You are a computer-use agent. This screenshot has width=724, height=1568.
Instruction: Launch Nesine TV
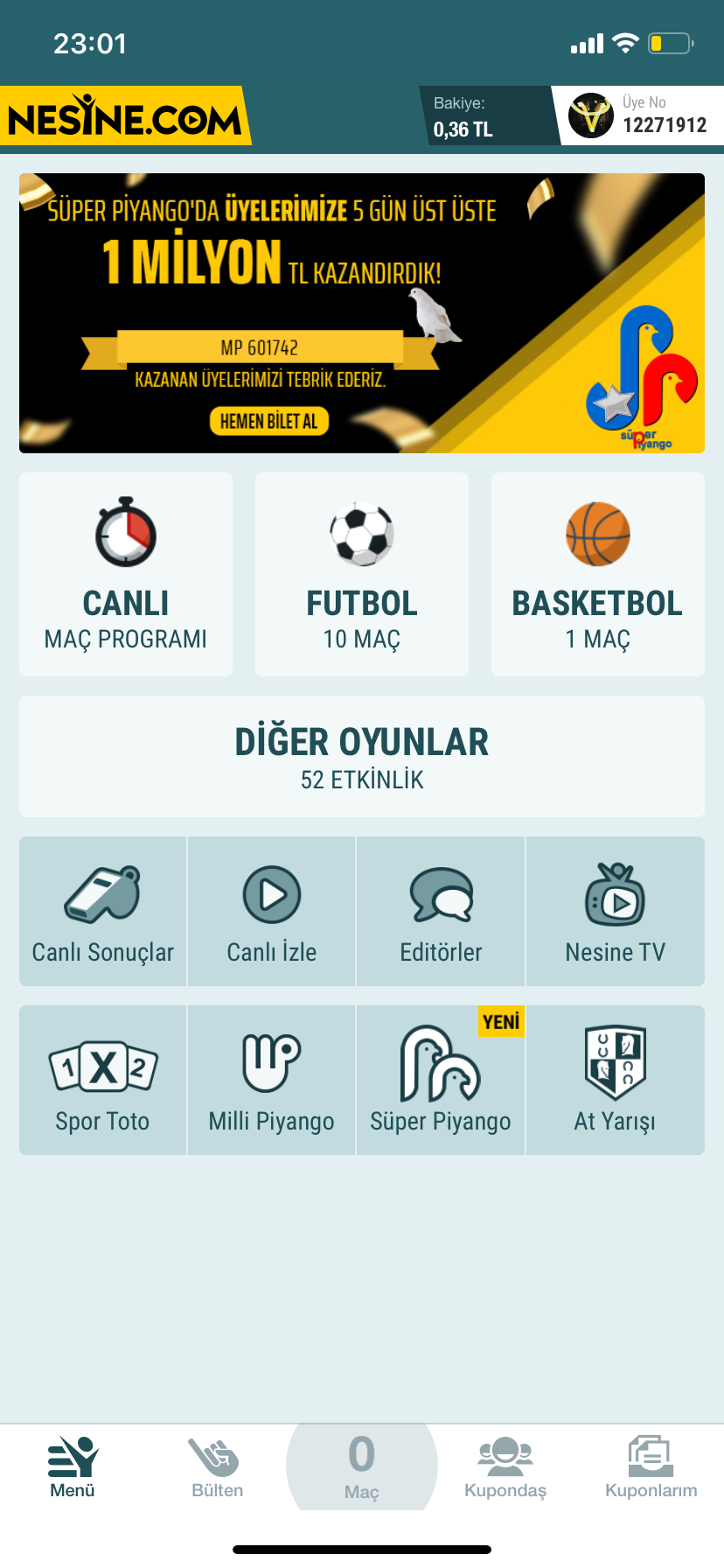[x=616, y=912]
